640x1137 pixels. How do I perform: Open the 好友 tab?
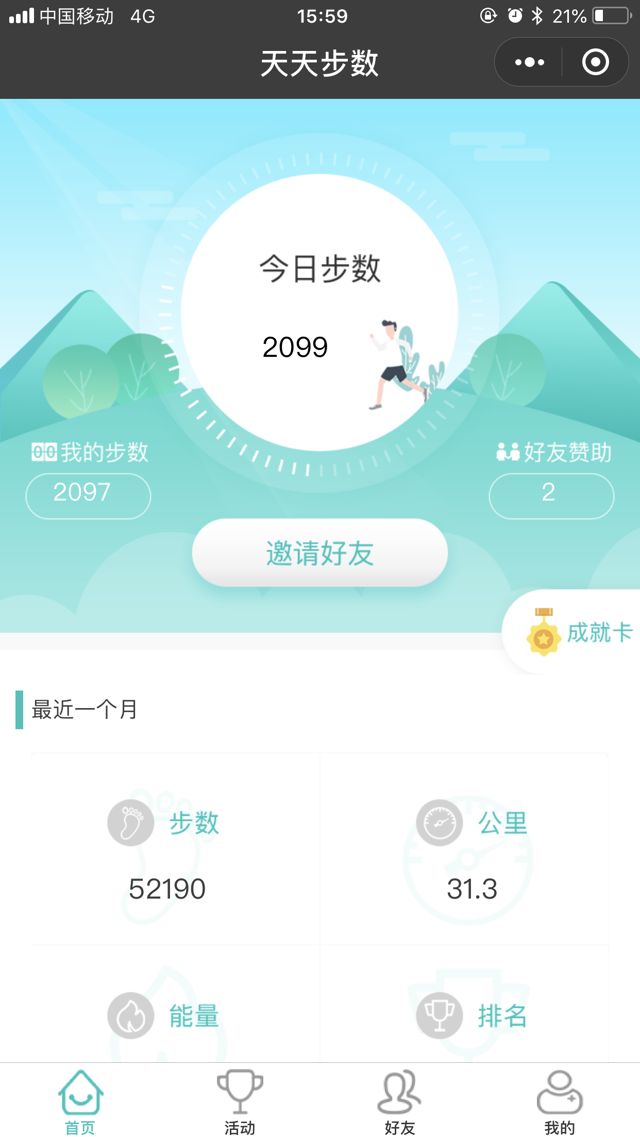coord(400,1101)
